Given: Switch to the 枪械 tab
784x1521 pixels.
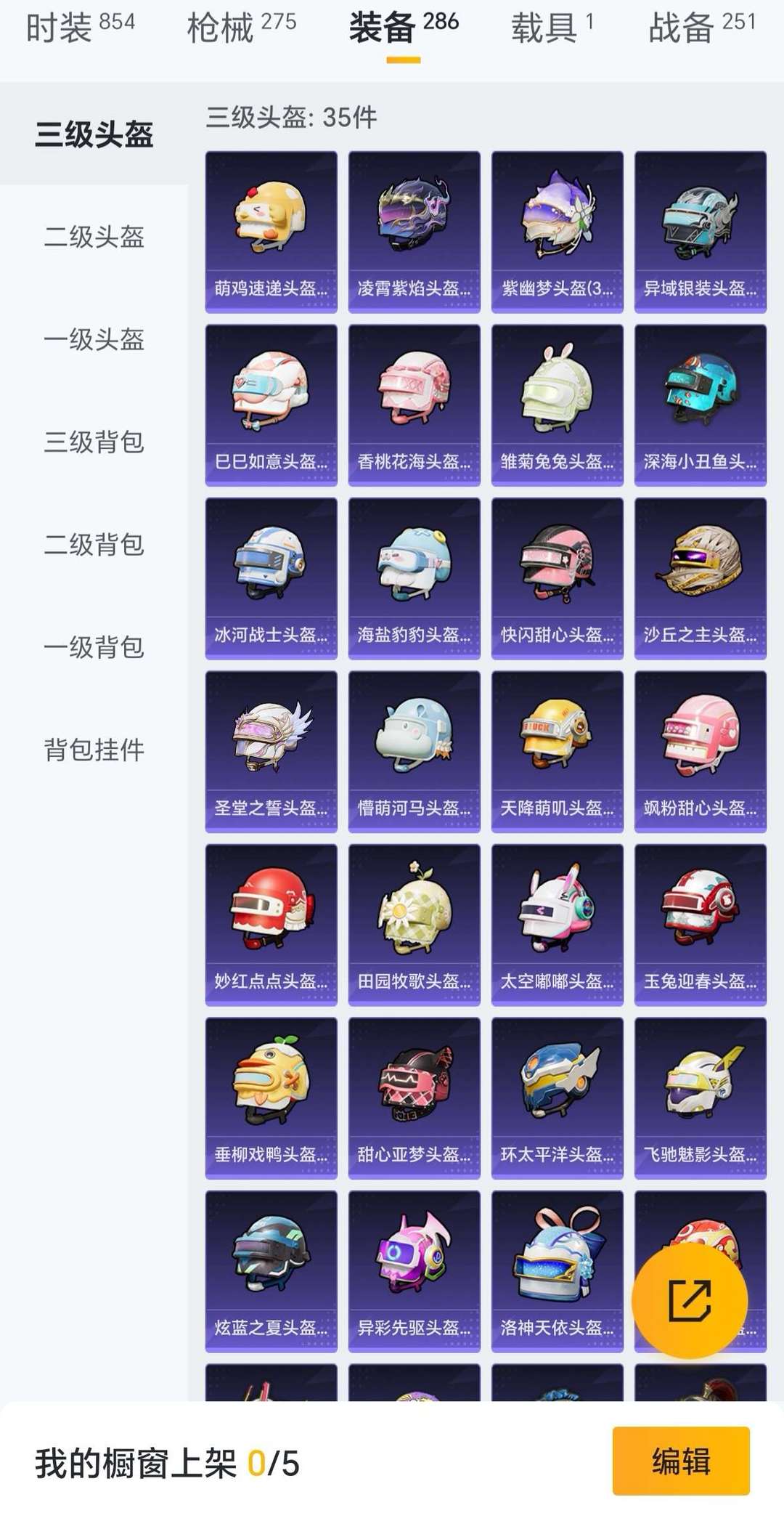Looking at the screenshot, I should point(242,28).
